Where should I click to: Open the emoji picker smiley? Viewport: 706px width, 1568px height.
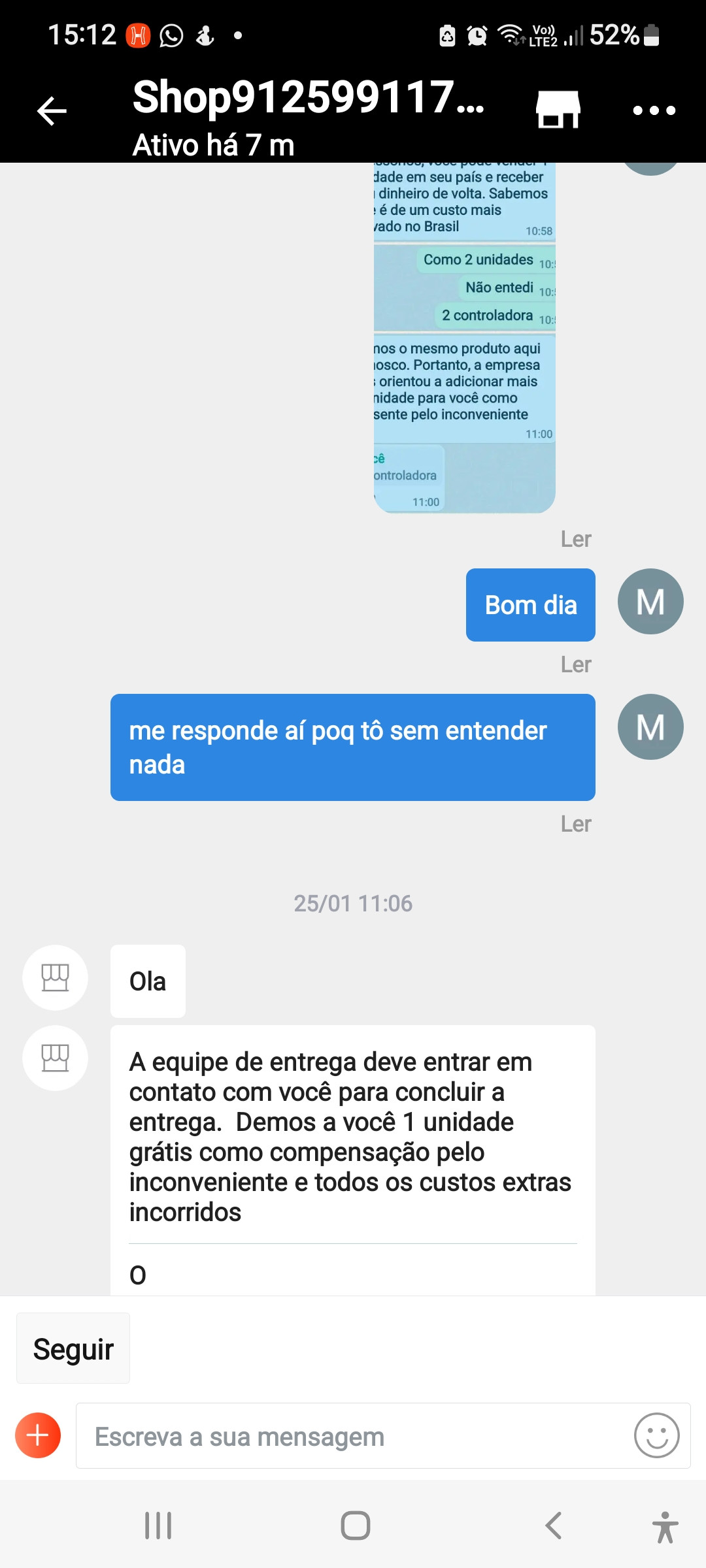(x=656, y=1435)
